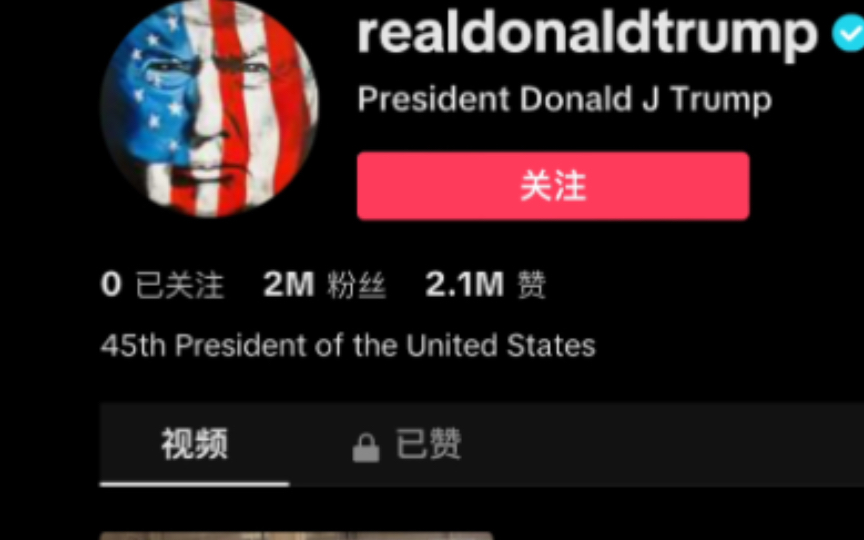Tap the red 关注 follow button
The height and width of the screenshot is (540, 864).
tap(552, 186)
